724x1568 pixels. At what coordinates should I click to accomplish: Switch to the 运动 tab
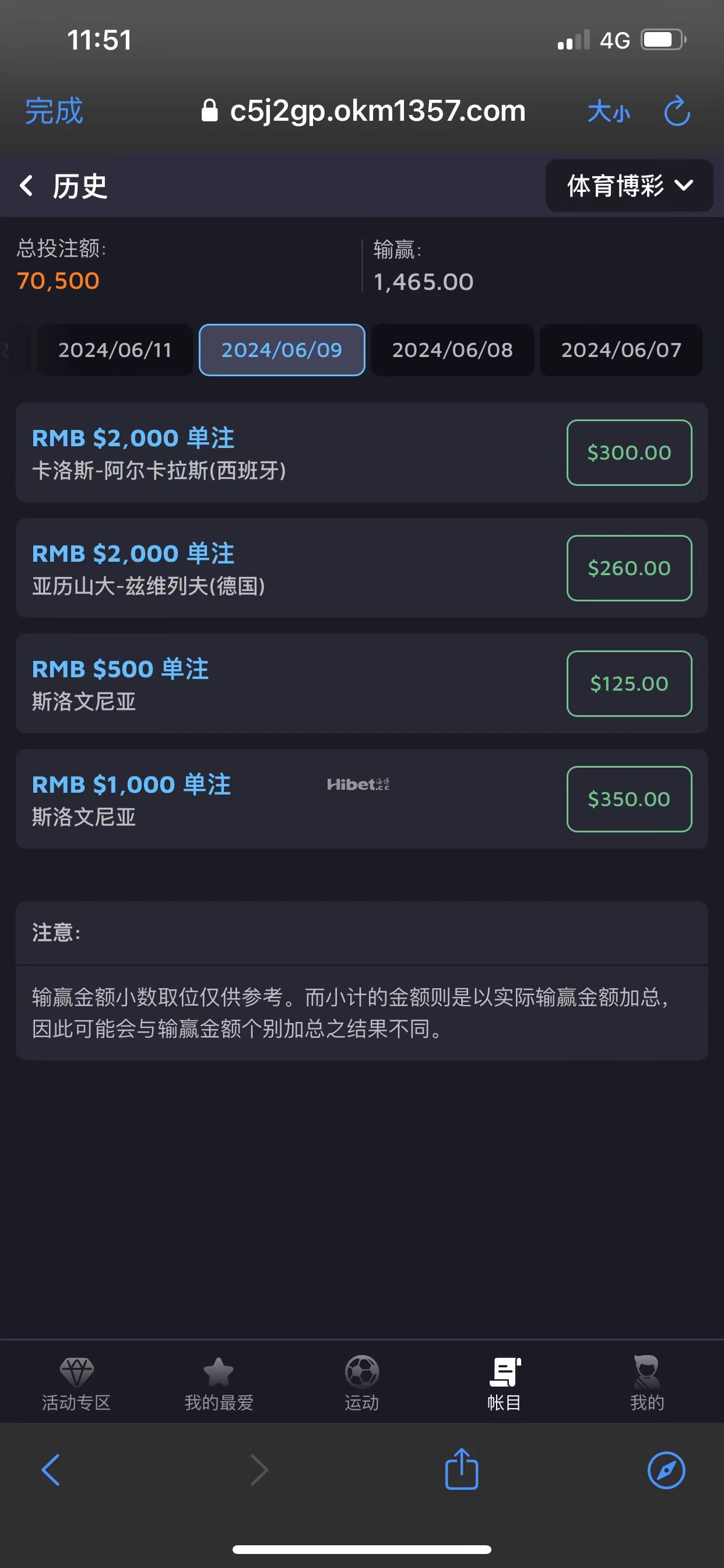(362, 1383)
